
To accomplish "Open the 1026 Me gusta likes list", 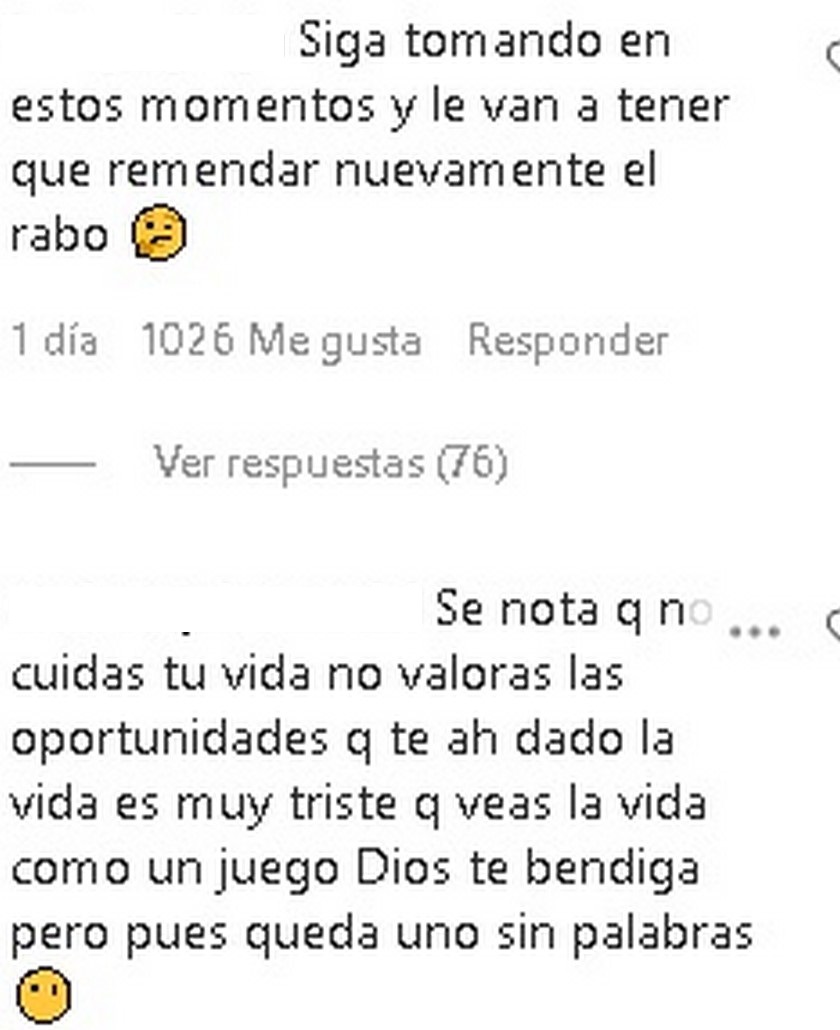I will [x=281, y=342].
